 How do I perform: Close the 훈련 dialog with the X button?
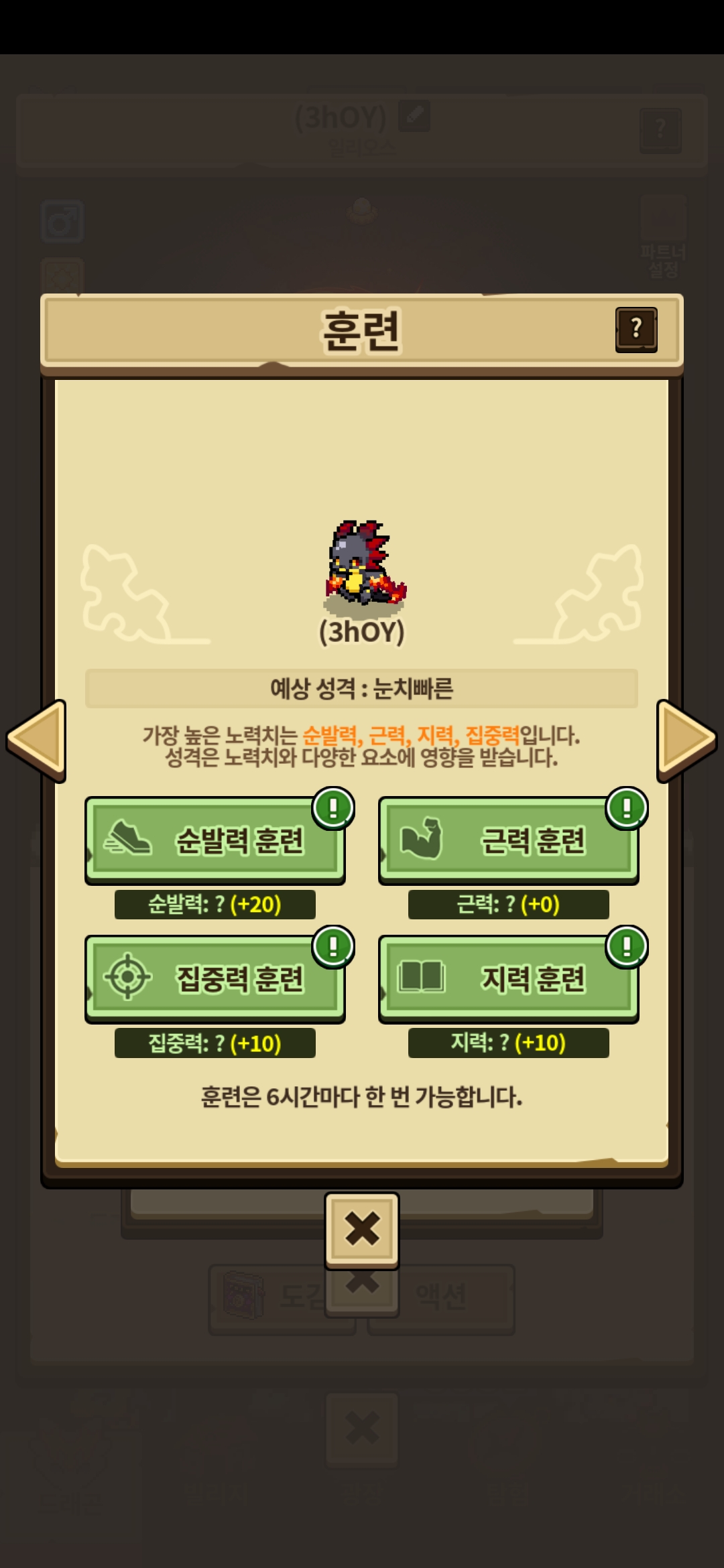[362, 1230]
